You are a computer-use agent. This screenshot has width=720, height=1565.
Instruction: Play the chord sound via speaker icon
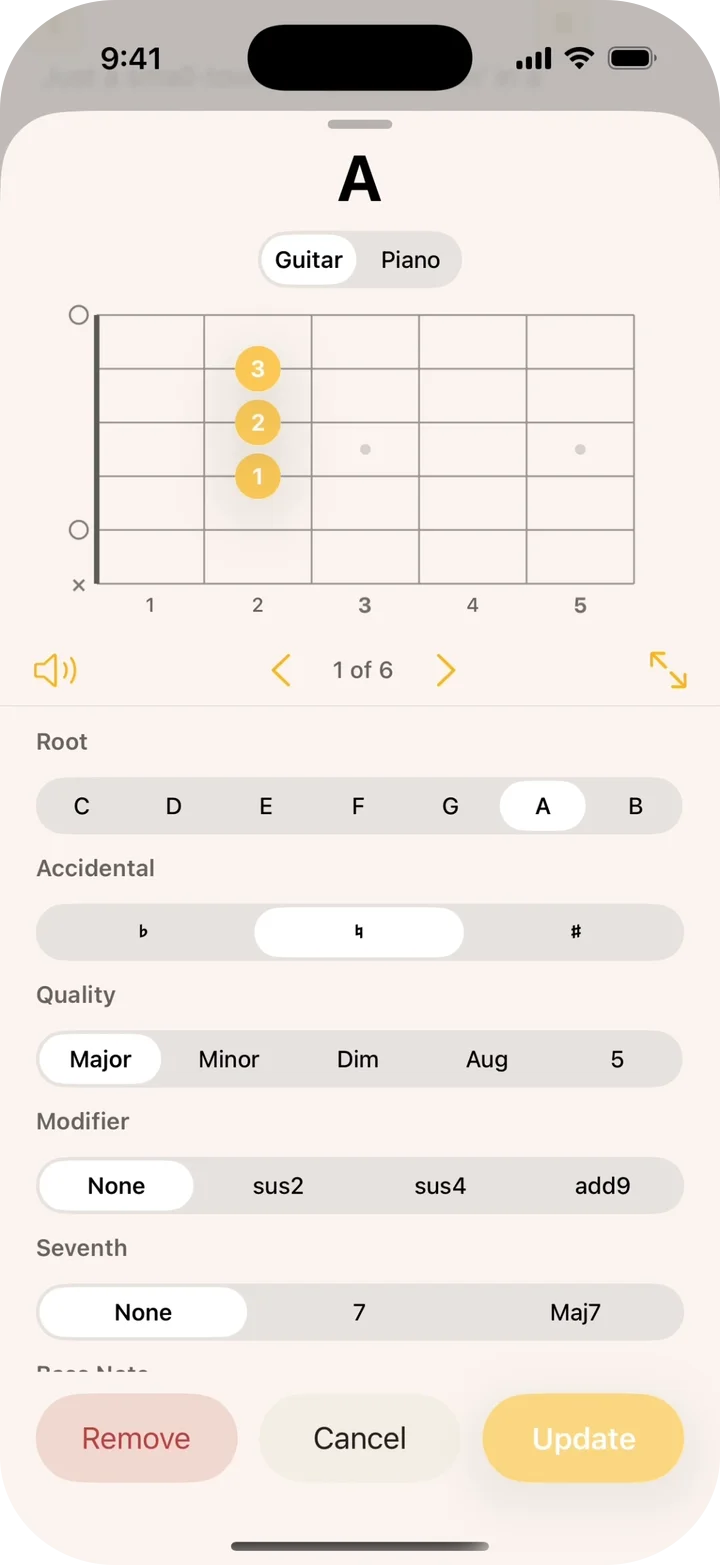[55, 670]
